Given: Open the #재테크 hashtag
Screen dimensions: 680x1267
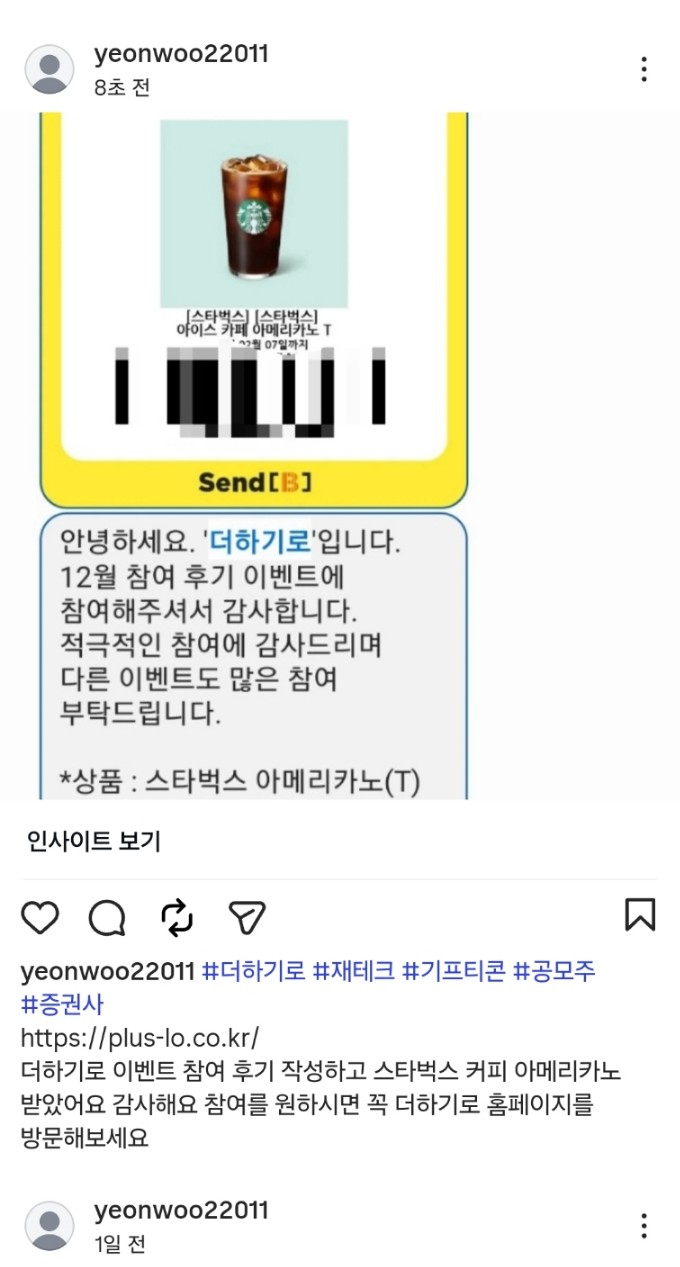Looking at the screenshot, I should 354,971.
